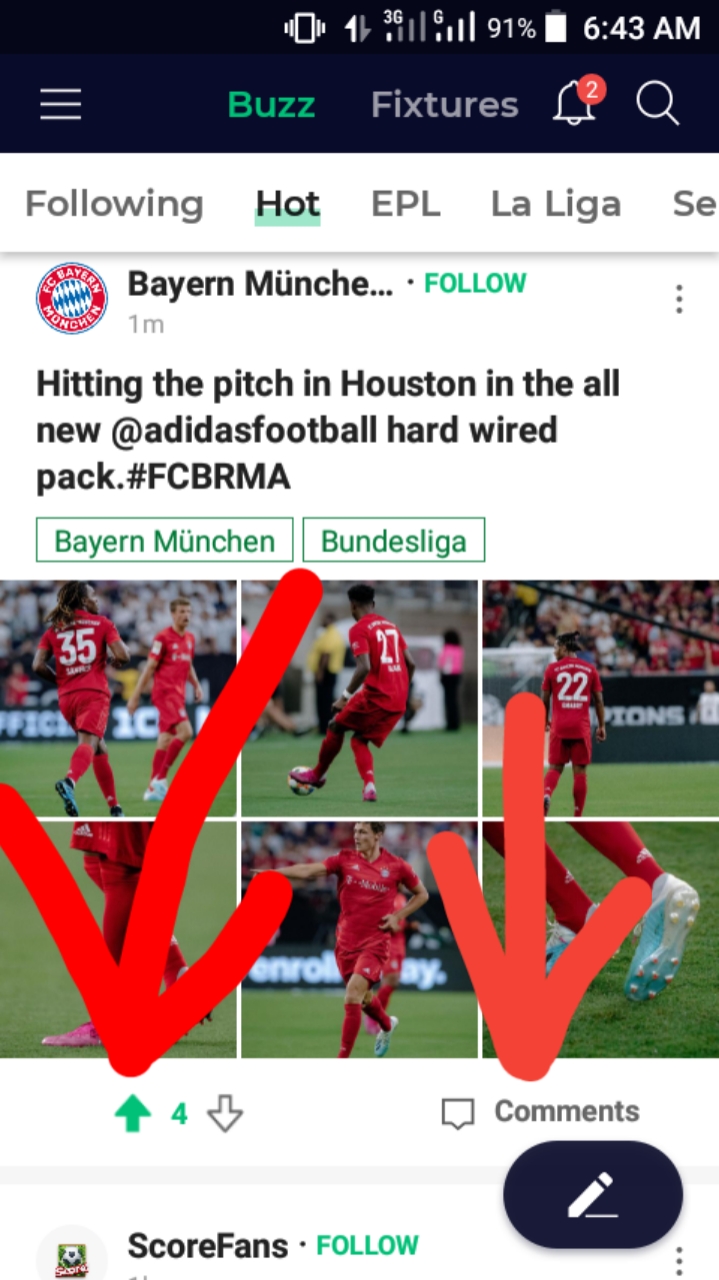Switch to the Buzz section

(271, 105)
